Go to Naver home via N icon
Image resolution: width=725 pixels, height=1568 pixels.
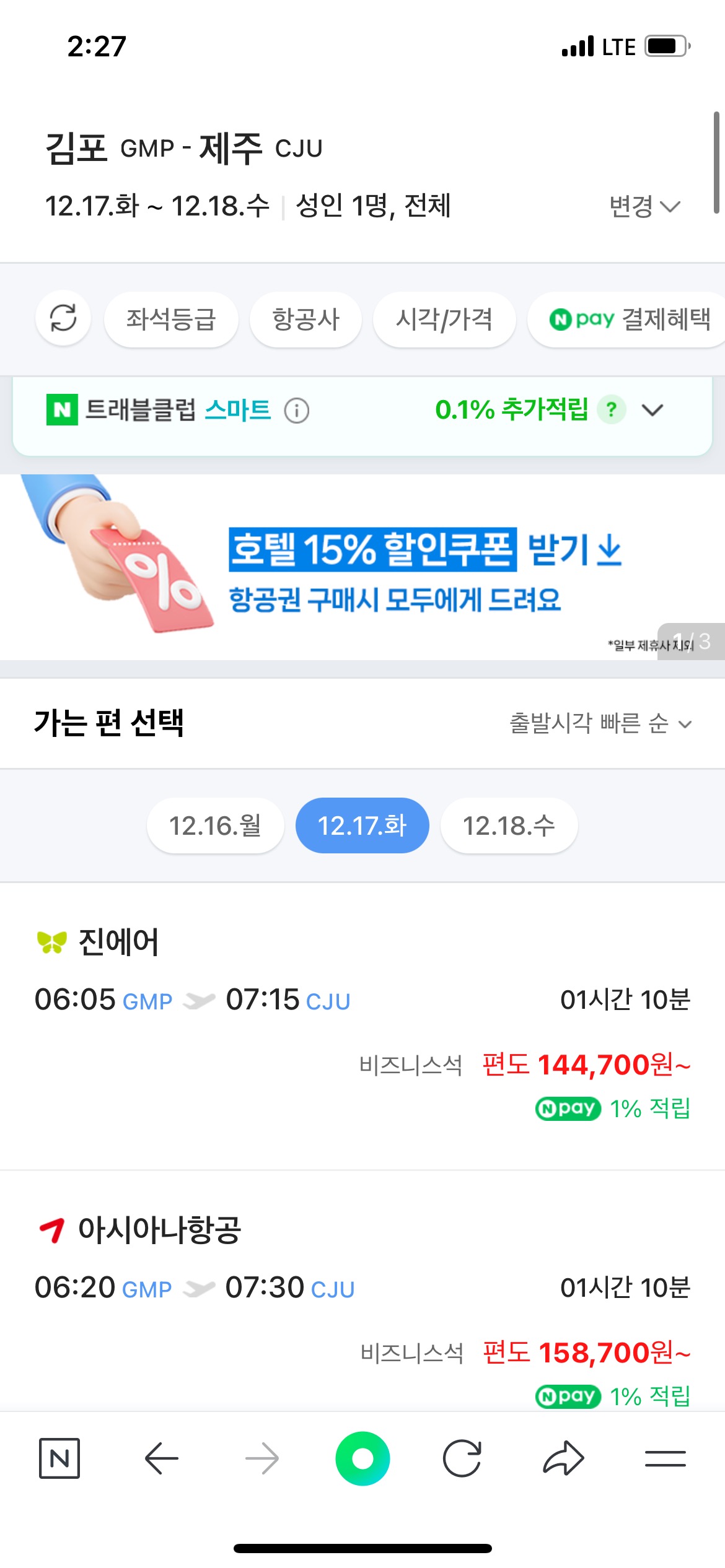pos(59,1458)
